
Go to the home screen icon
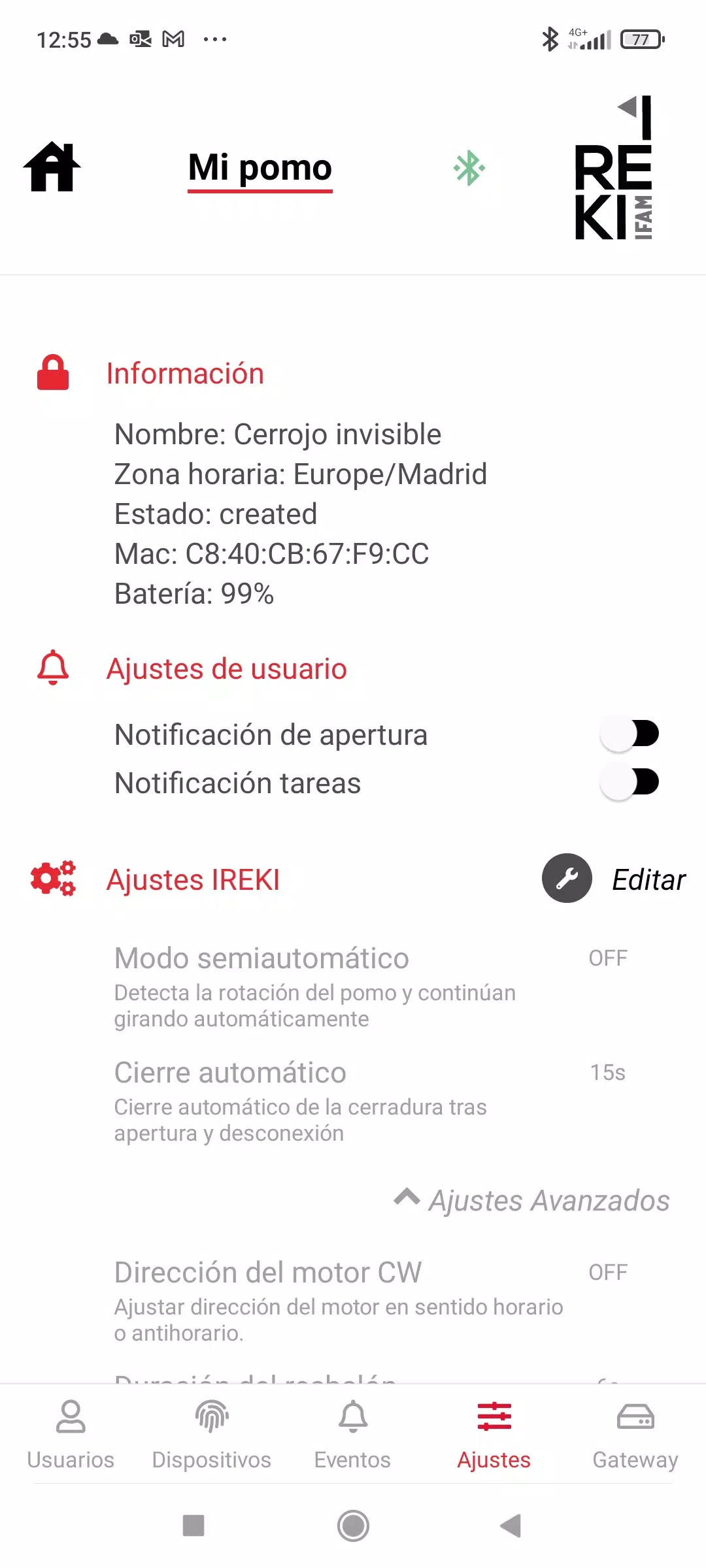52,167
